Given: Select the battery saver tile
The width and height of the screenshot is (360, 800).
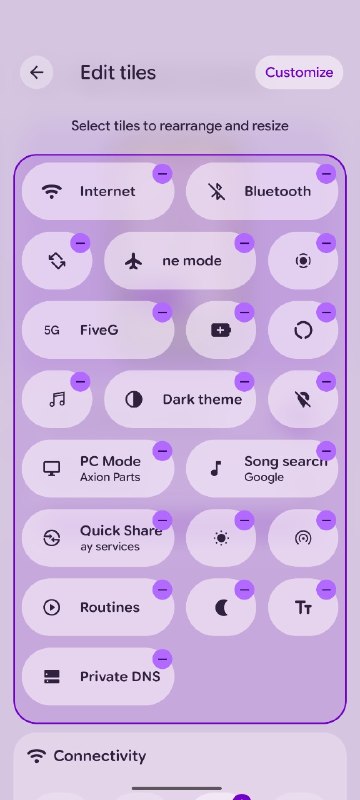Looking at the screenshot, I should (221, 330).
